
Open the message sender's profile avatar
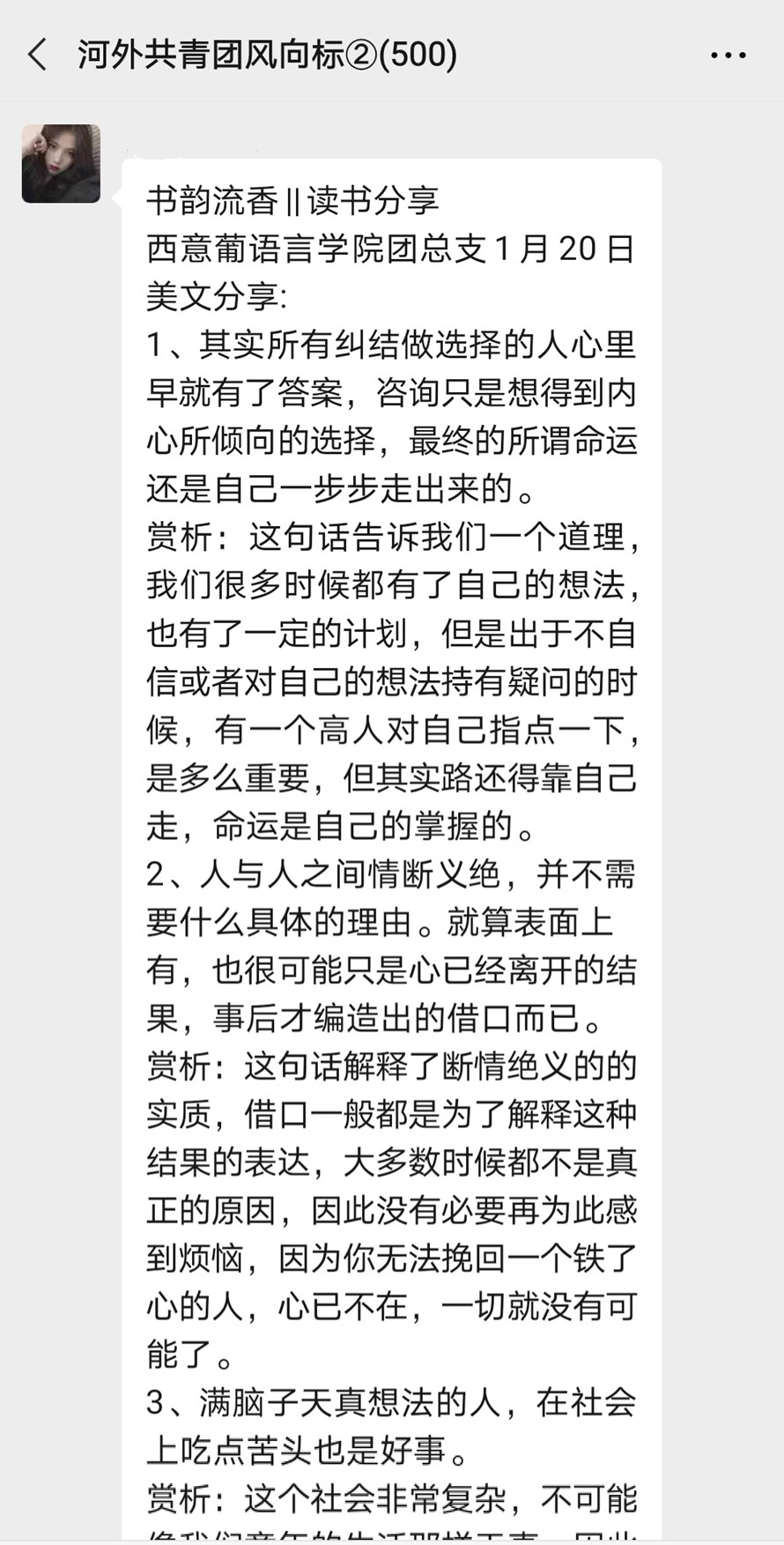[x=61, y=164]
